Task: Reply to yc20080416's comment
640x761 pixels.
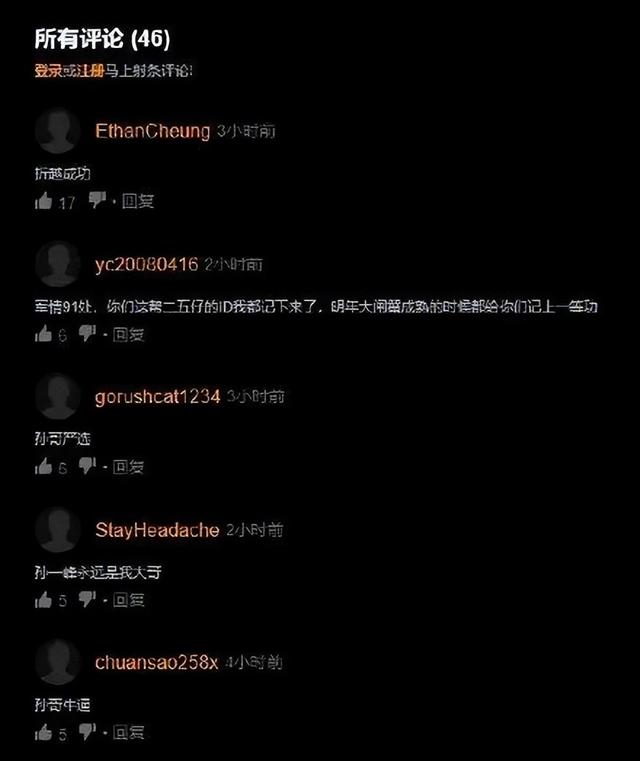Action: tap(128, 334)
